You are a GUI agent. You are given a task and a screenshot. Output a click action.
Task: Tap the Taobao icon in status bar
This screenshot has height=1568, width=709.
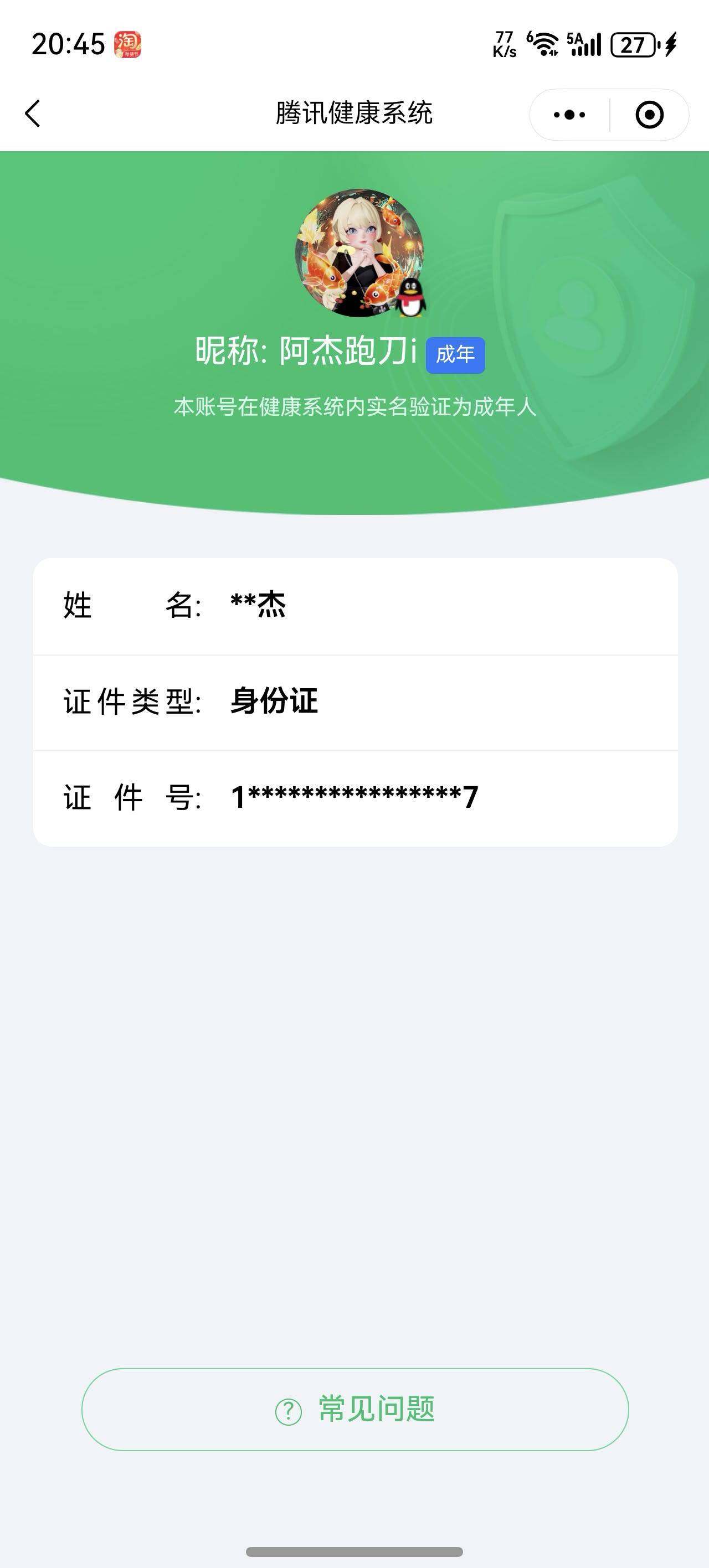point(129,44)
